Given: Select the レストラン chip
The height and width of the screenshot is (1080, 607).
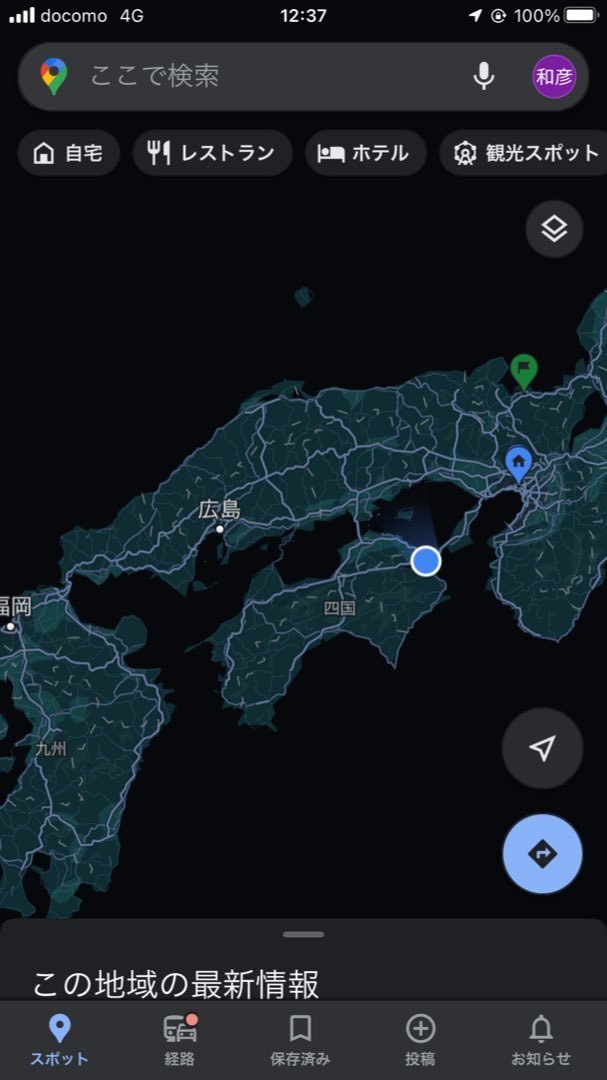Looking at the screenshot, I should coord(212,153).
